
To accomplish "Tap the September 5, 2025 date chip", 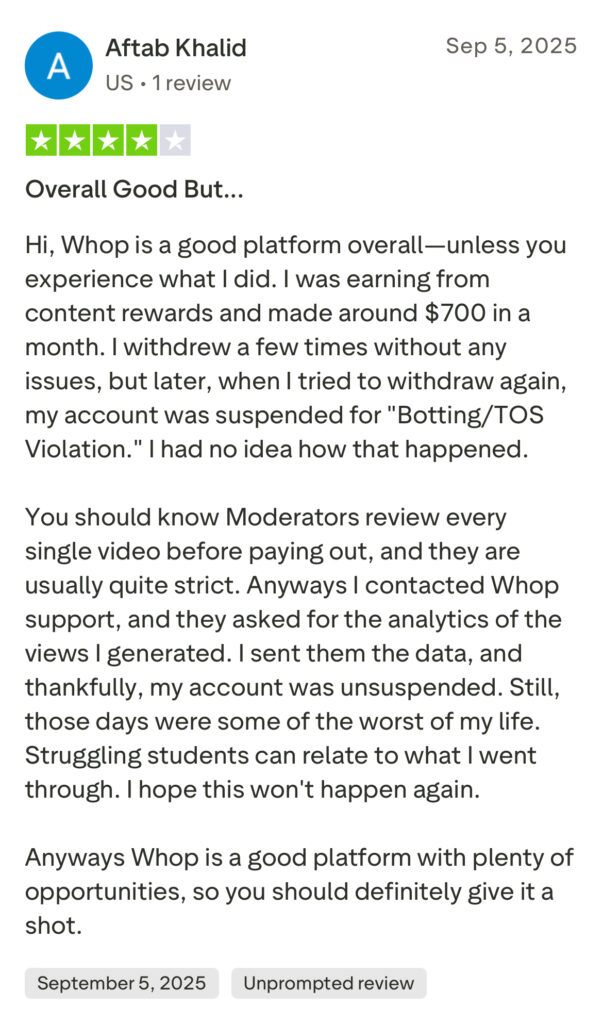I will click(x=122, y=983).
